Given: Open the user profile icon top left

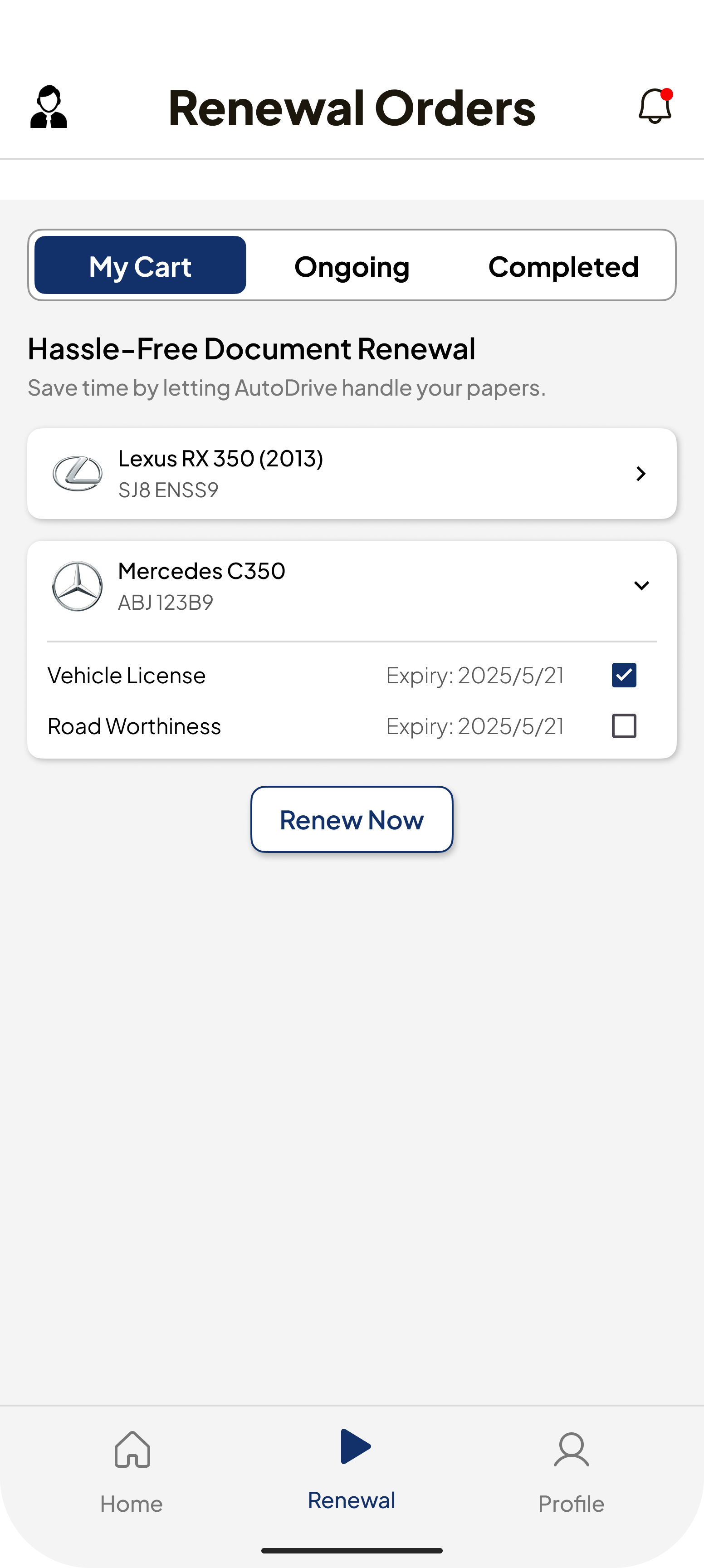Looking at the screenshot, I should click(49, 107).
